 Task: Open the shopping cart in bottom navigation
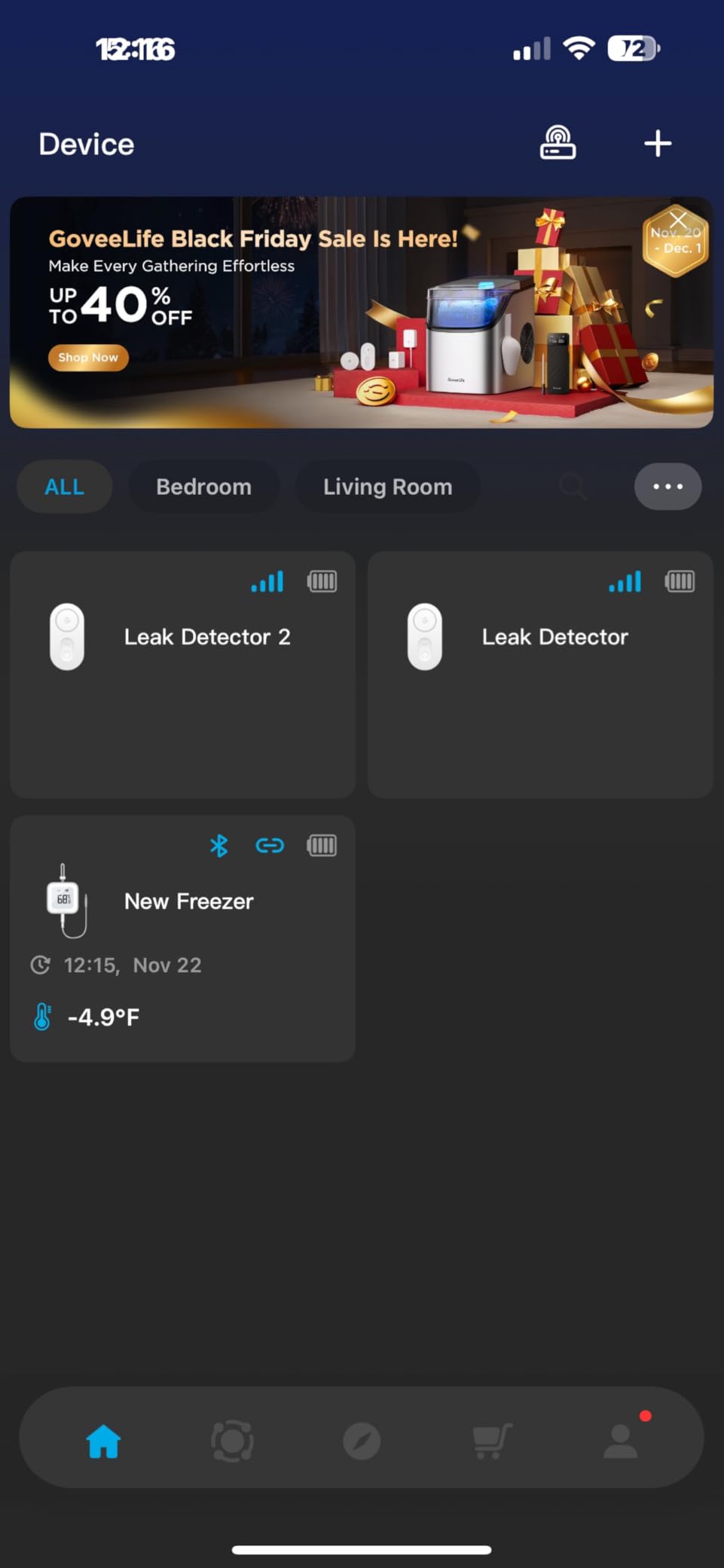click(x=491, y=1439)
